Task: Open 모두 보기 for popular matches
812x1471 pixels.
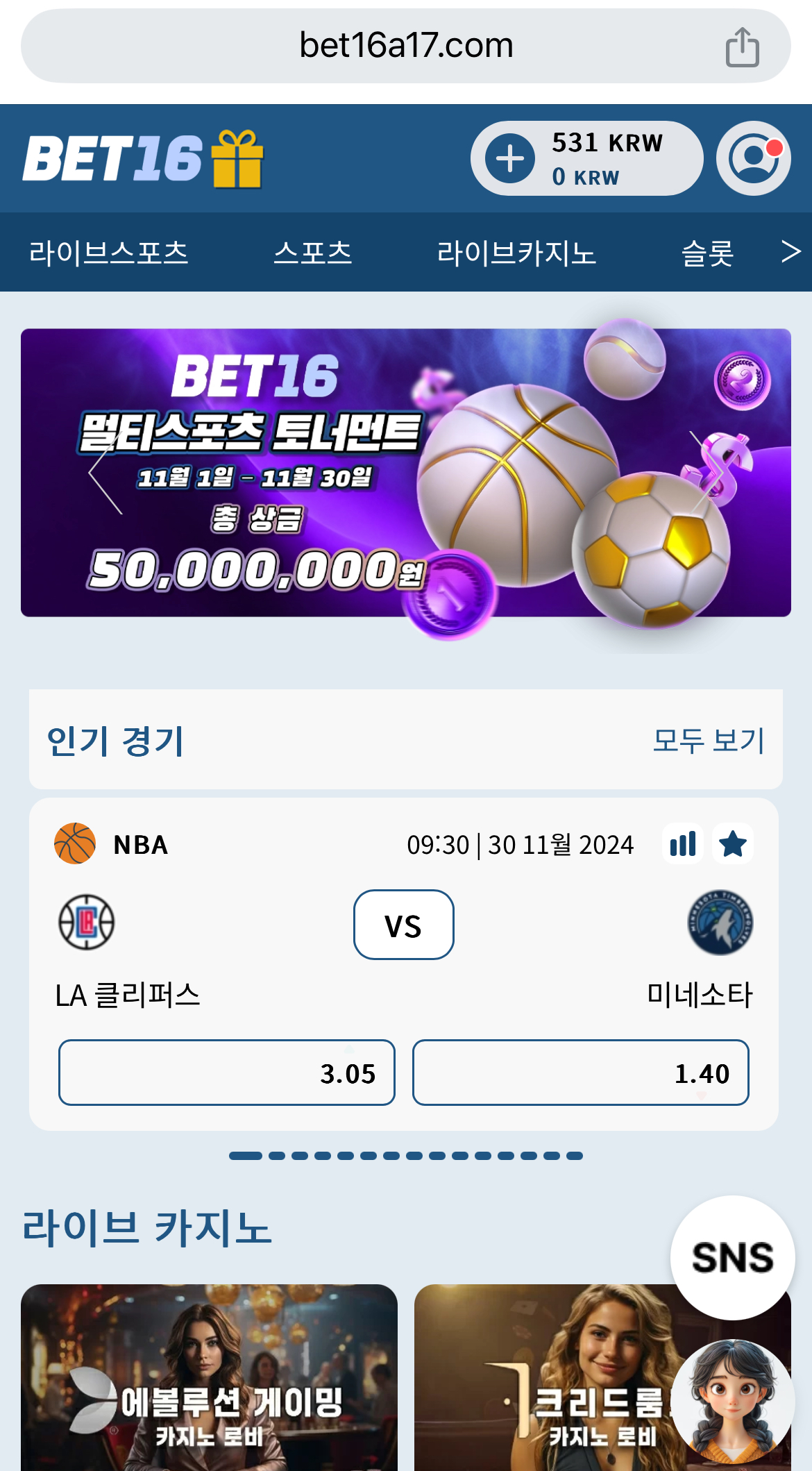Action: pos(708,741)
